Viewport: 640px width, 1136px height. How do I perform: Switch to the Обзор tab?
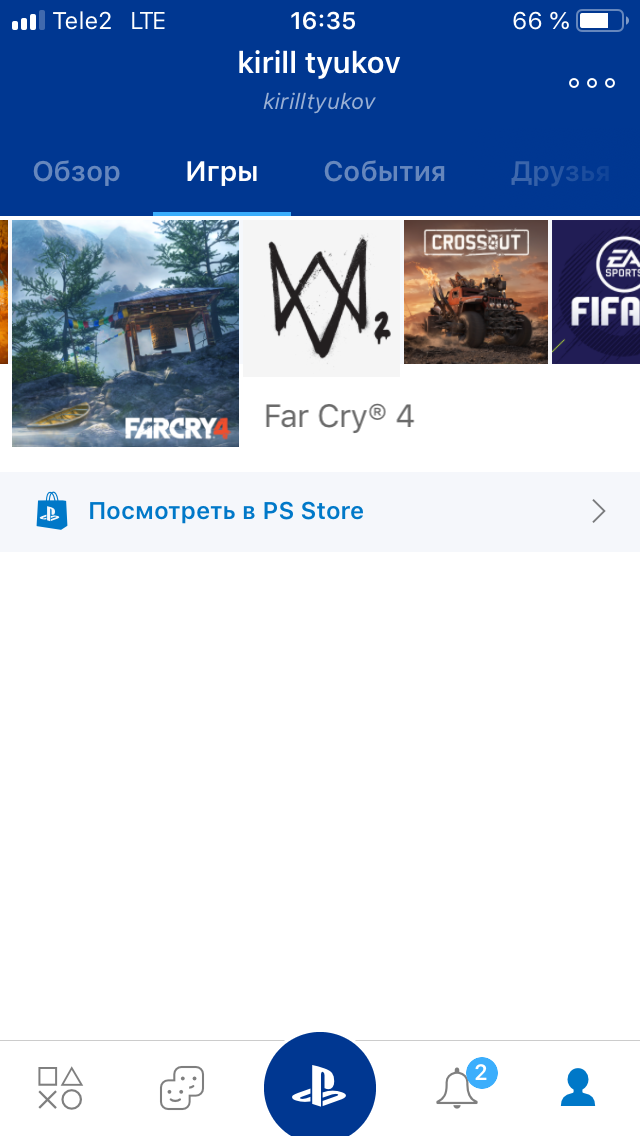(77, 172)
